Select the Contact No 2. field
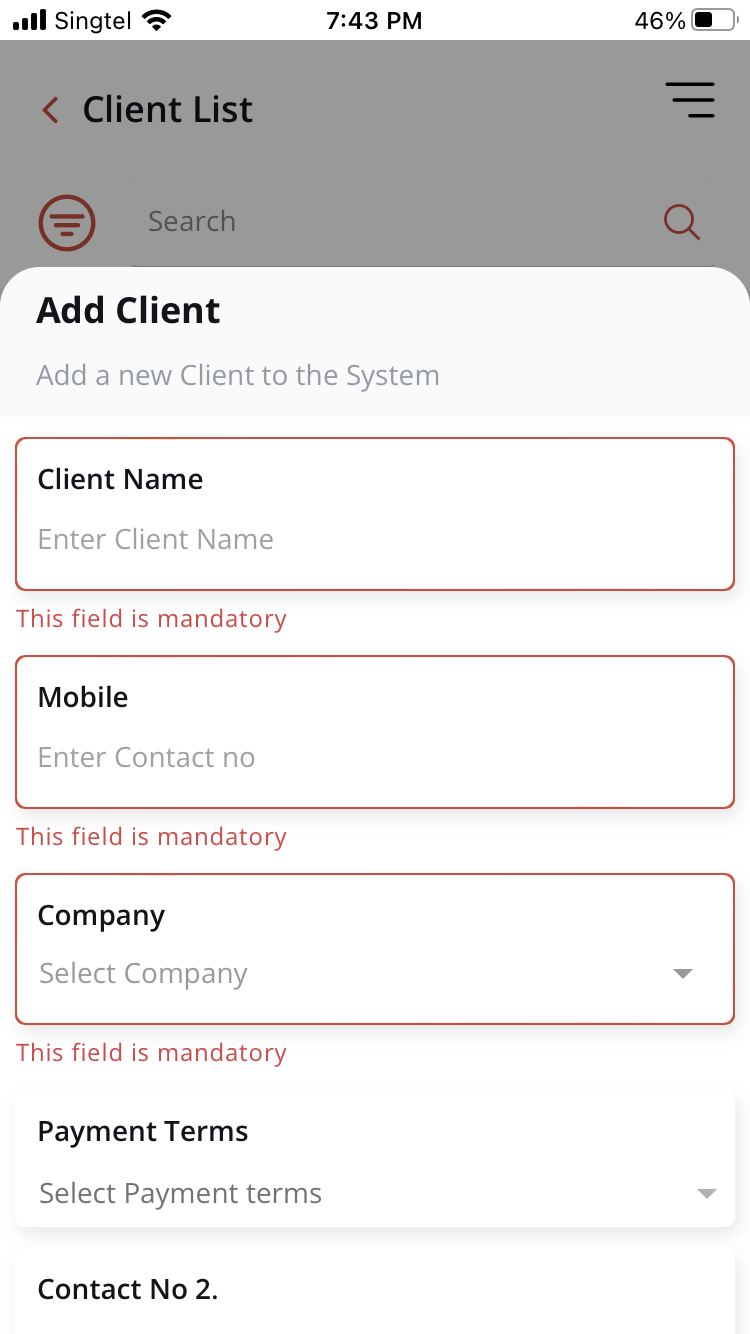 [x=375, y=1292]
